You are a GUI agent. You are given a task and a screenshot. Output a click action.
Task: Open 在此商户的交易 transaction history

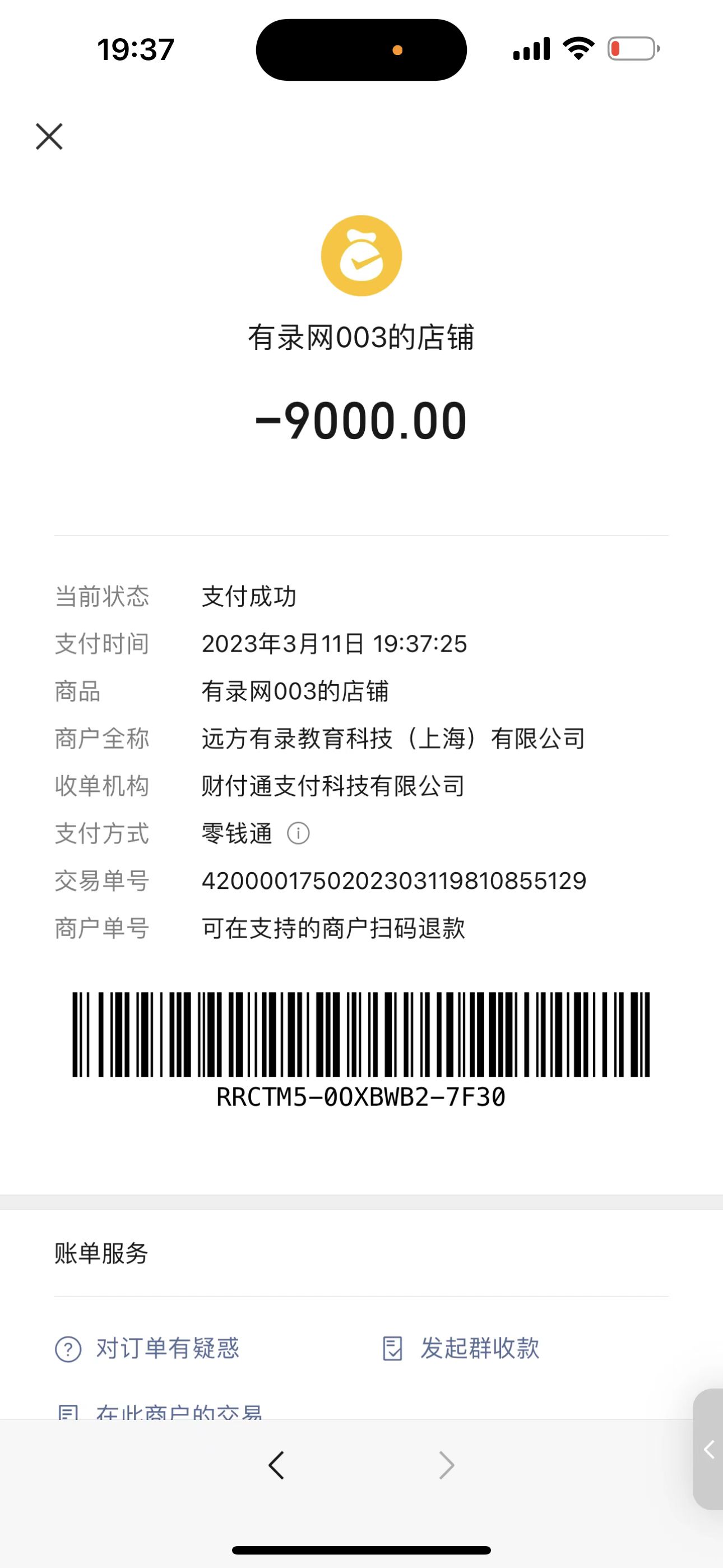(x=159, y=1412)
